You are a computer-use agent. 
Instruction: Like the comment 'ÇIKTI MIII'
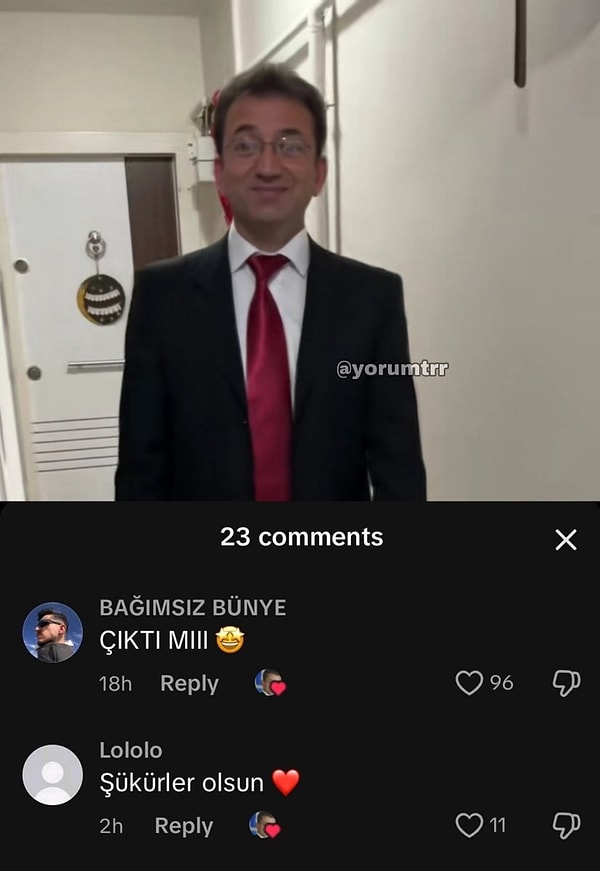pos(469,683)
